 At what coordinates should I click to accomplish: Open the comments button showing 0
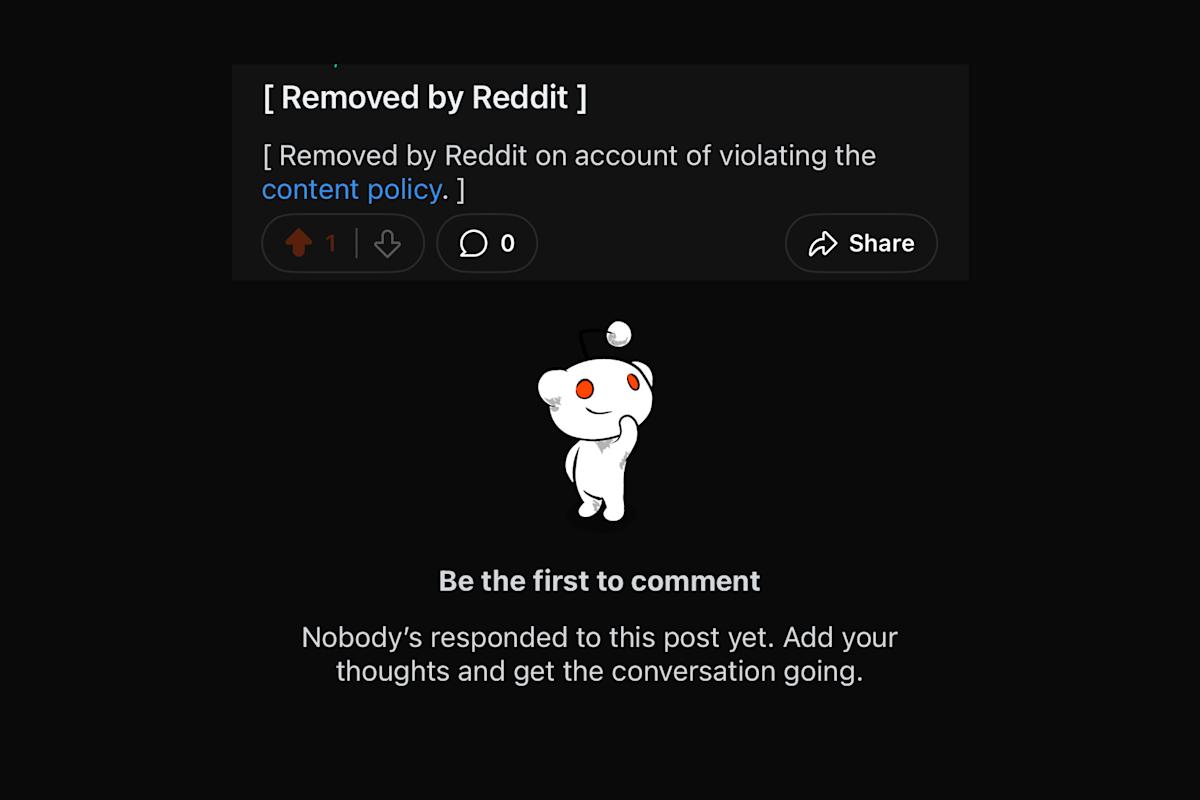click(487, 243)
